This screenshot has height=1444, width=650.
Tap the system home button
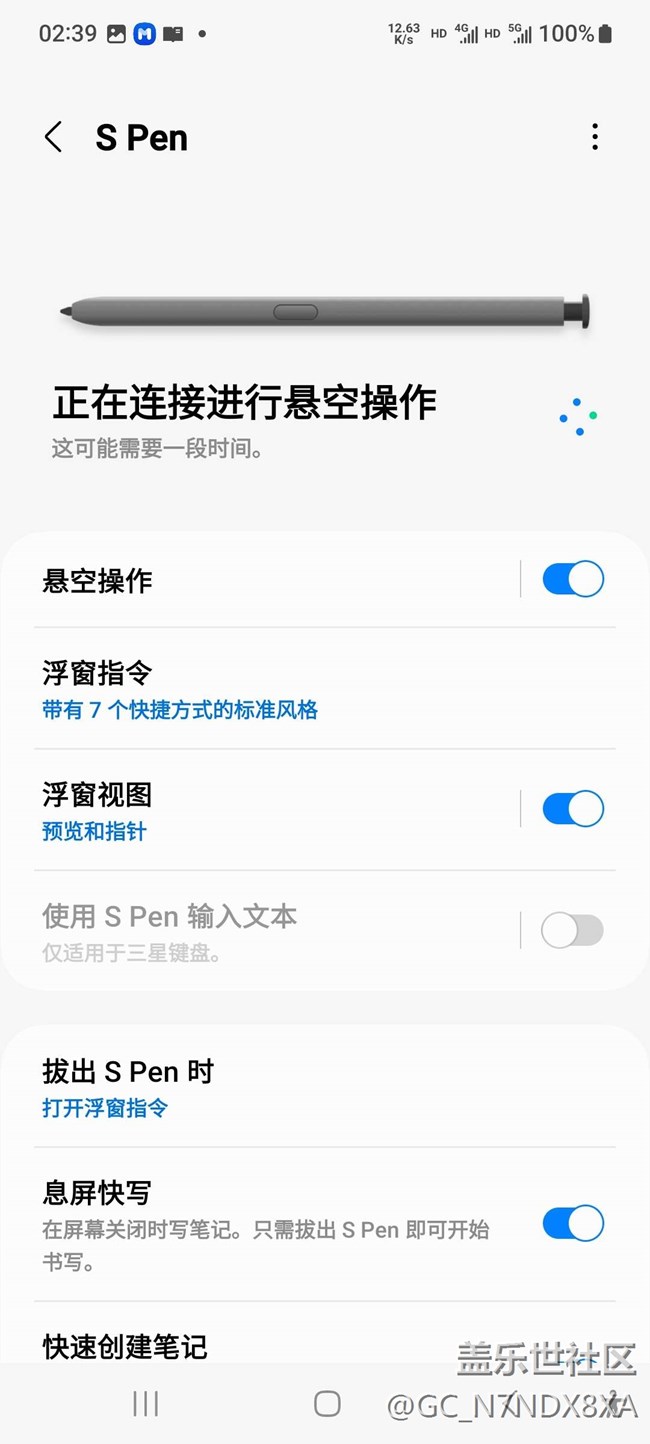click(x=327, y=1403)
